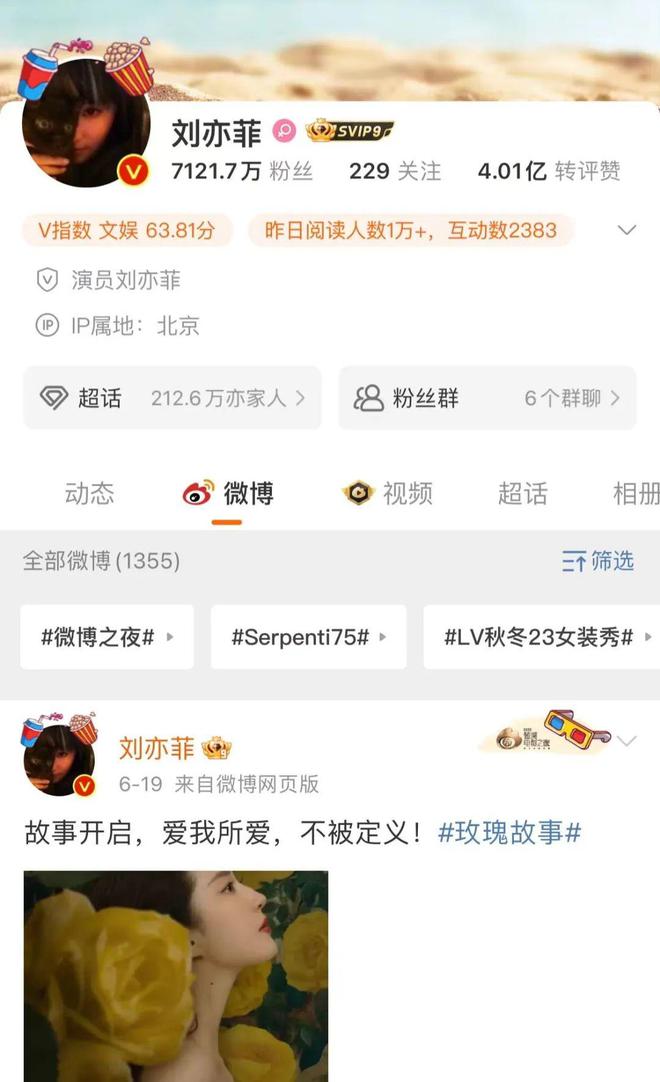The width and height of the screenshot is (660, 1082).
Task: Open 超话 212.6万亦家人 super topic
Action: [172, 398]
